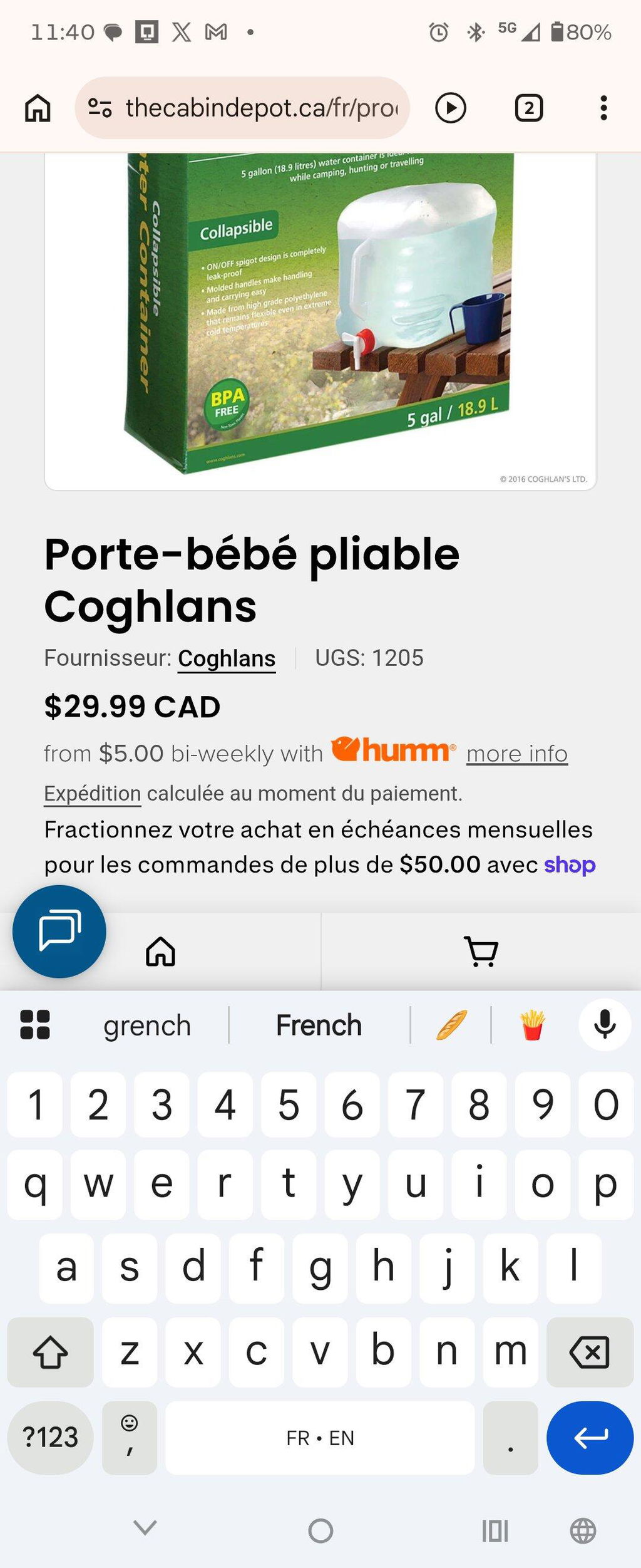Image resolution: width=641 pixels, height=1568 pixels.
Task: Choose the French keyboard suggestion
Action: point(319,1025)
